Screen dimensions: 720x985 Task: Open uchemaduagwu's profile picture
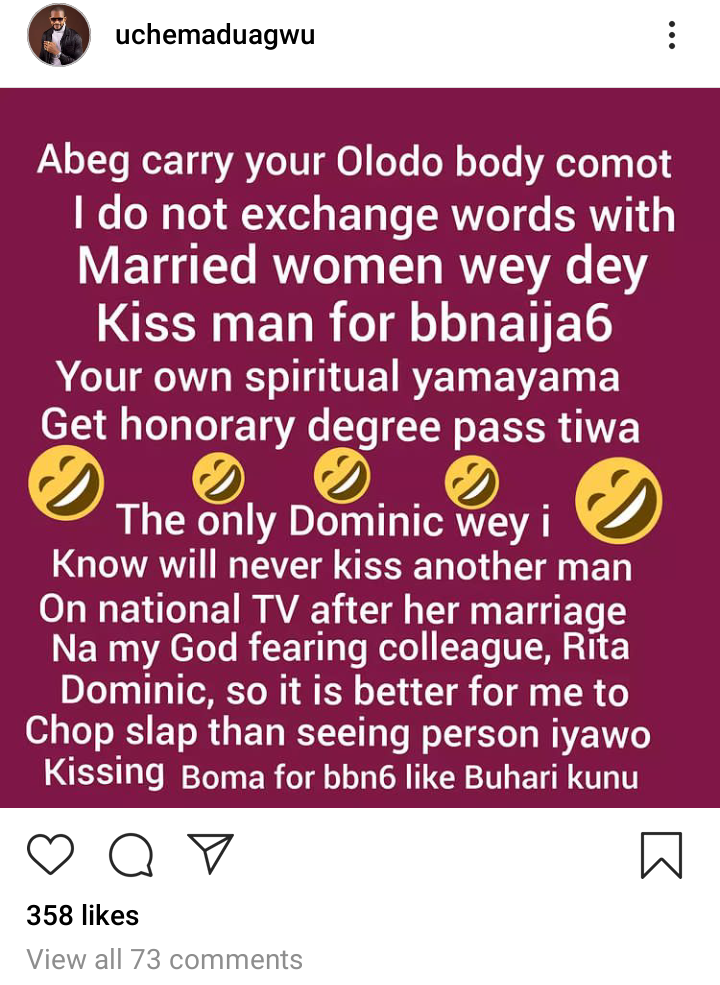tap(59, 36)
